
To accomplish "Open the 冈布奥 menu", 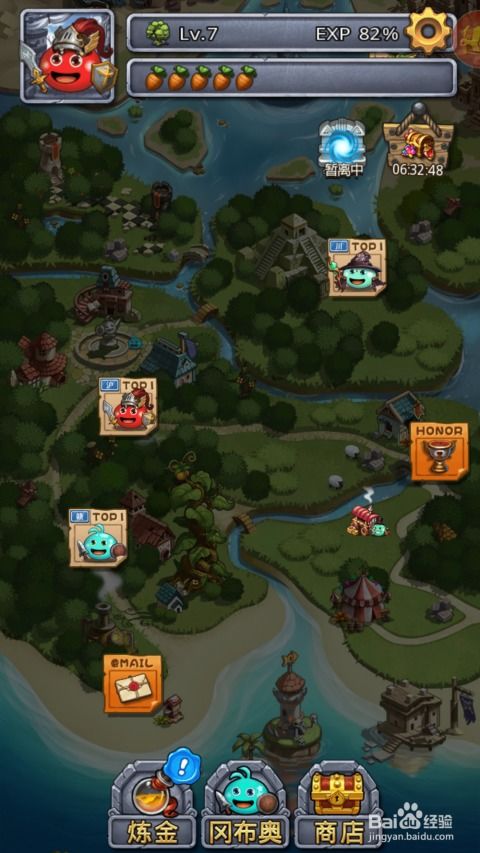I will [x=244, y=805].
